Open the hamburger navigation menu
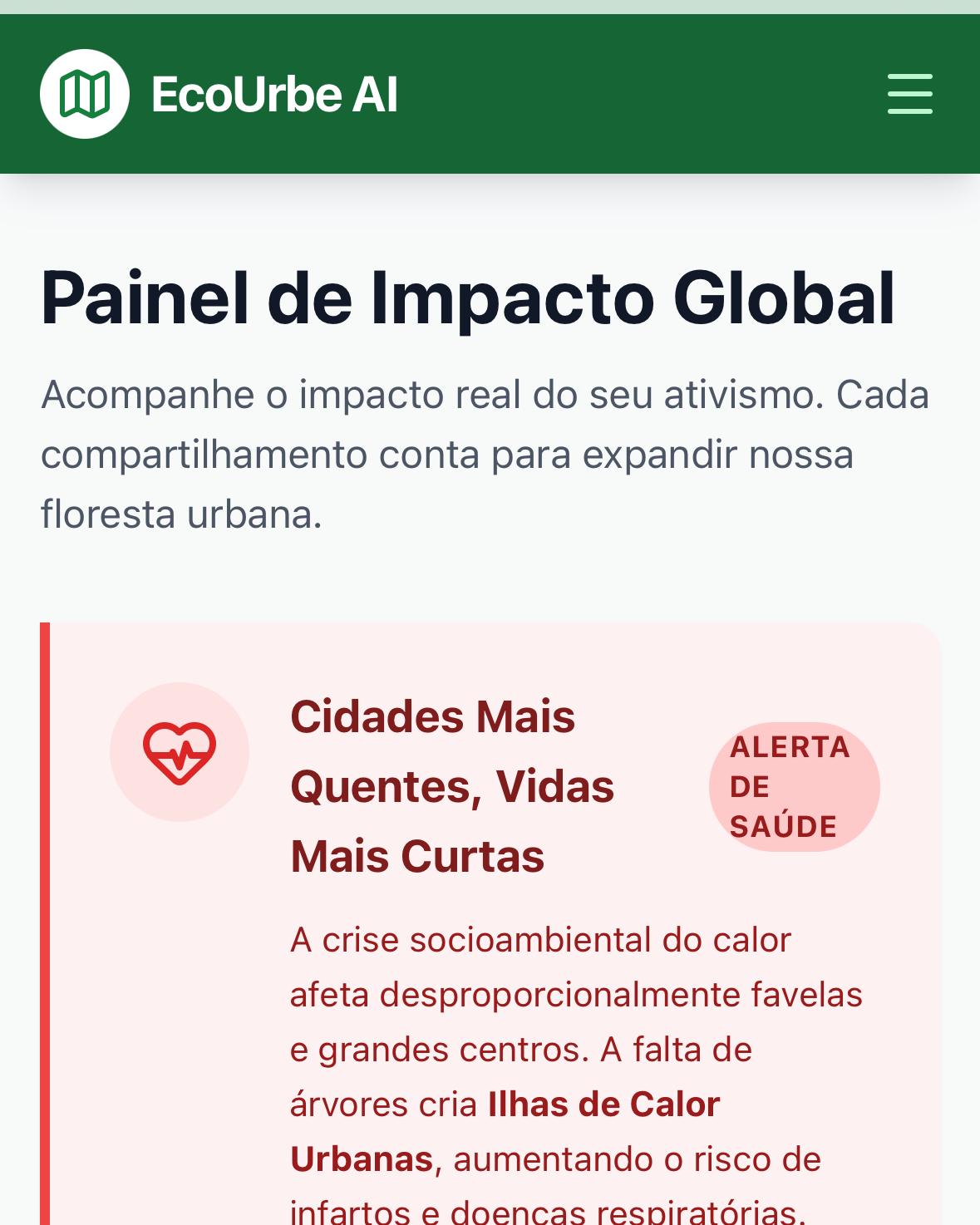 909,94
